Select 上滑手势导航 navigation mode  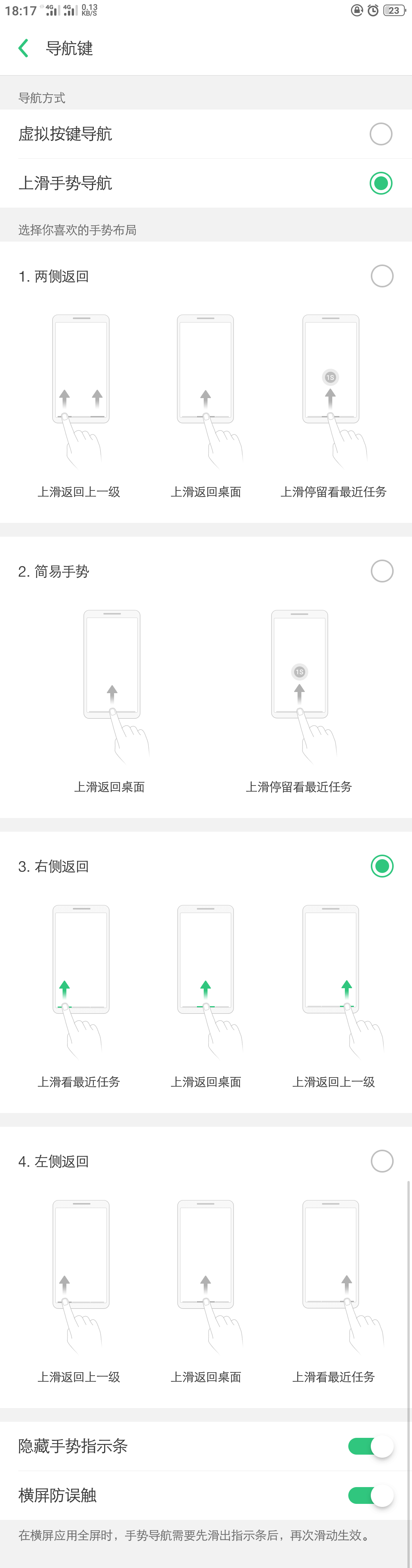pyautogui.click(x=380, y=183)
